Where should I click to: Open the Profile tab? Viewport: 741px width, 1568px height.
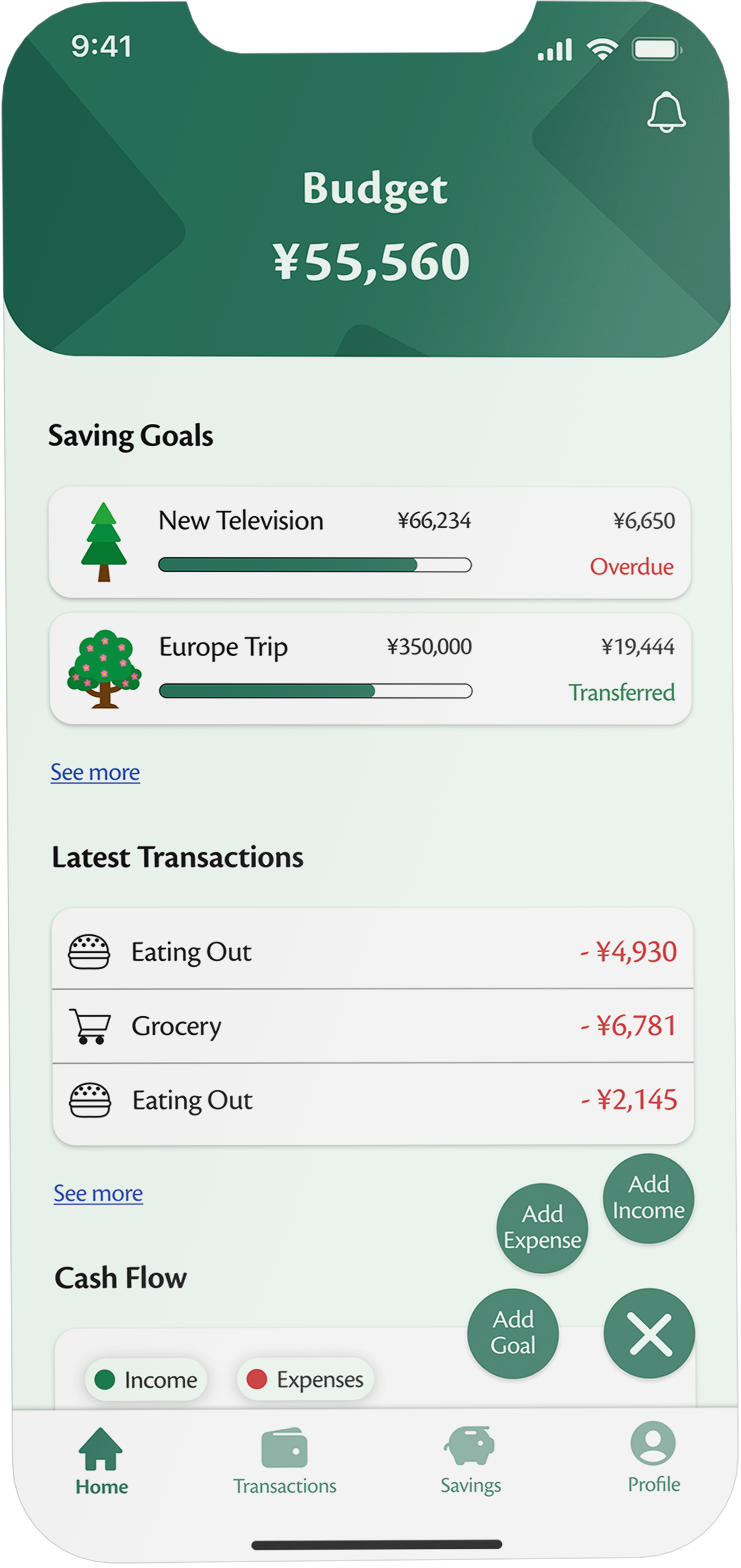pyautogui.click(x=654, y=1458)
